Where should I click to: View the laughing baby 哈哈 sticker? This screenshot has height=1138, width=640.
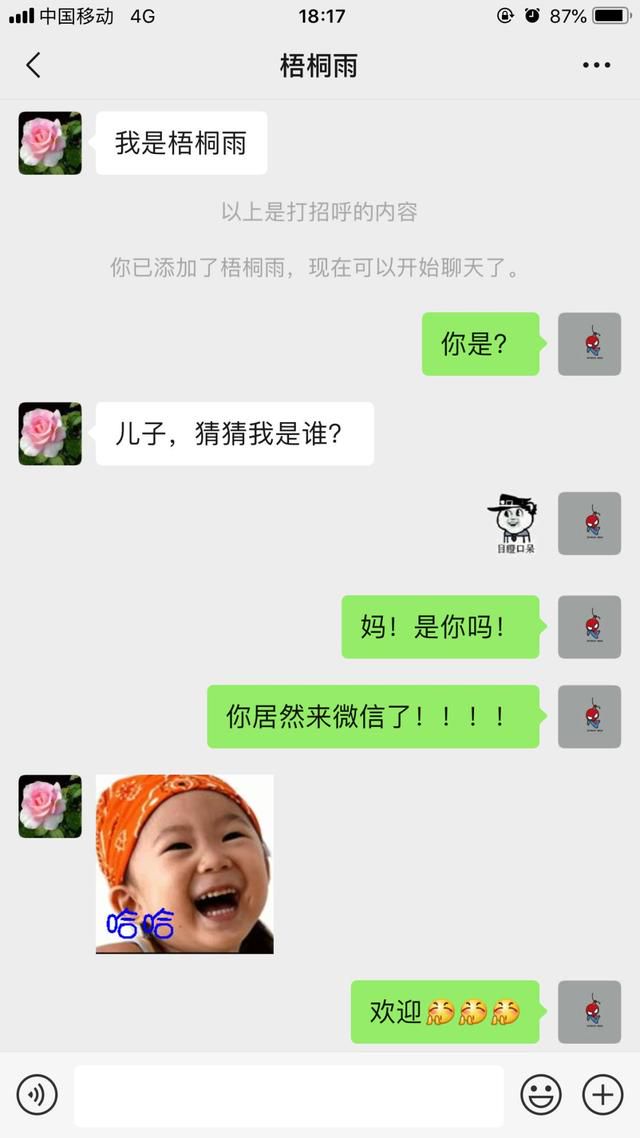184,864
